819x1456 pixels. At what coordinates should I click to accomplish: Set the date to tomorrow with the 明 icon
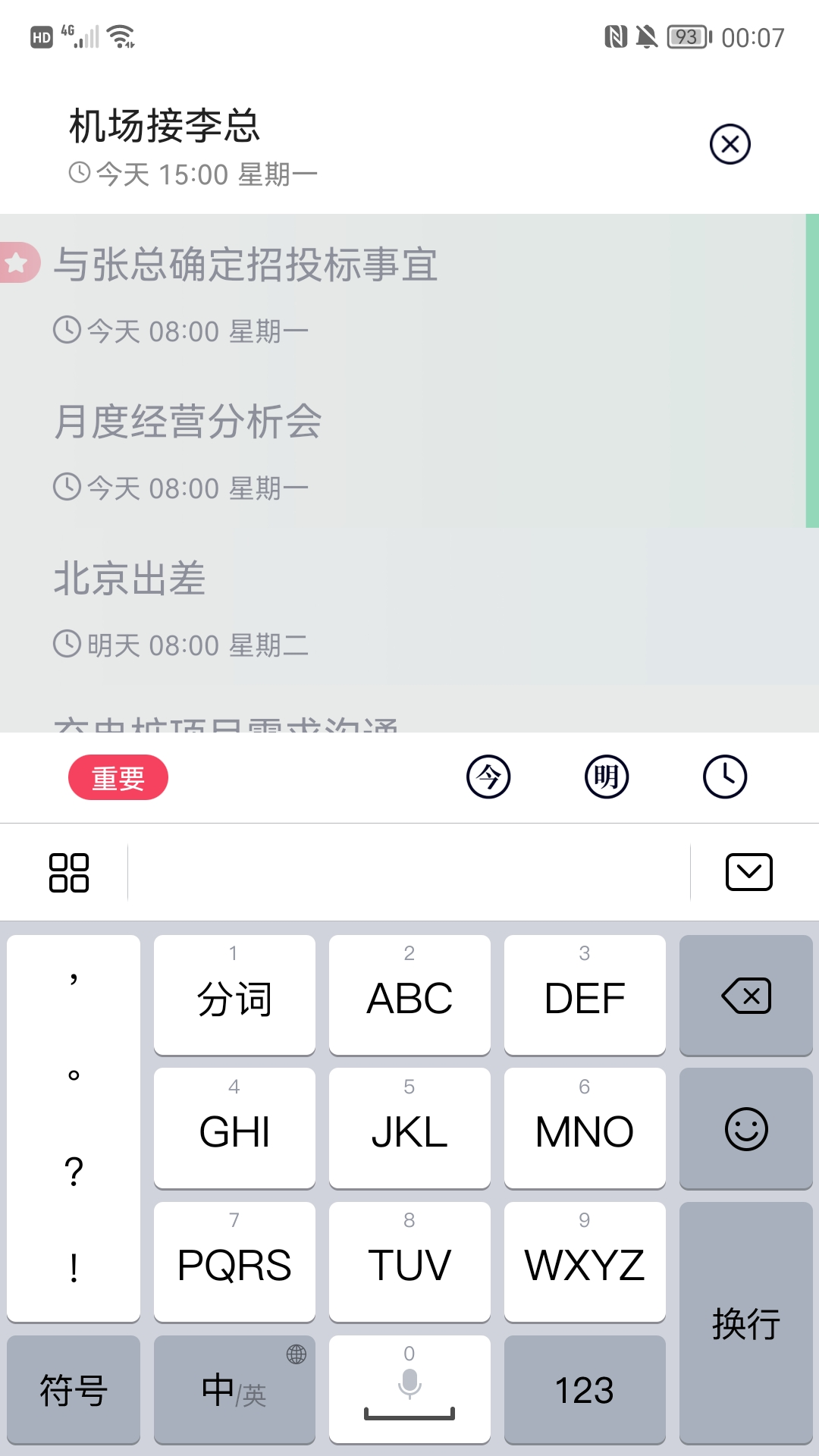pos(607,777)
